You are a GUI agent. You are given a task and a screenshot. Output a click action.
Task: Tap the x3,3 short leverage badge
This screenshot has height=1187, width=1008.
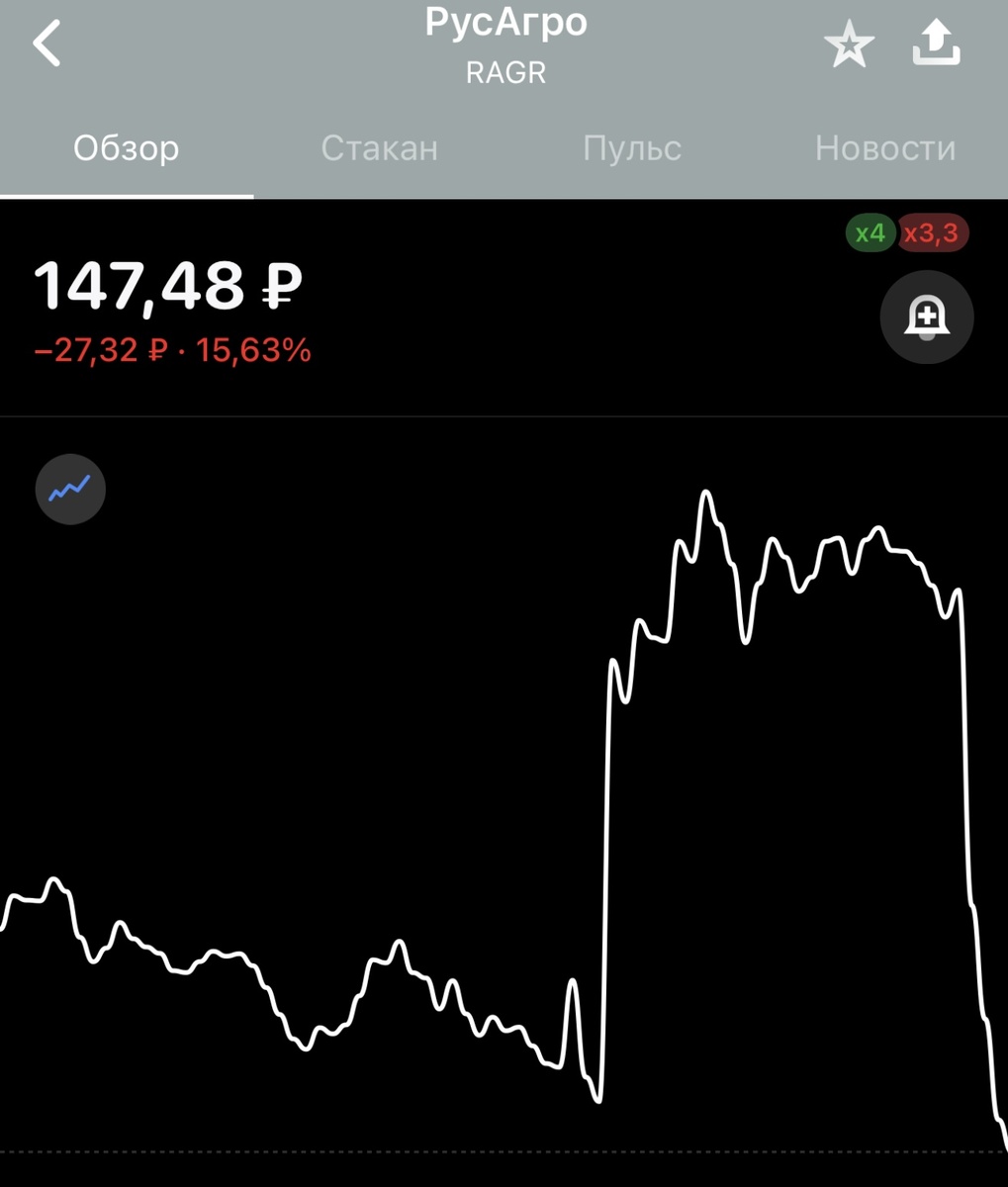tap(932, 233)
